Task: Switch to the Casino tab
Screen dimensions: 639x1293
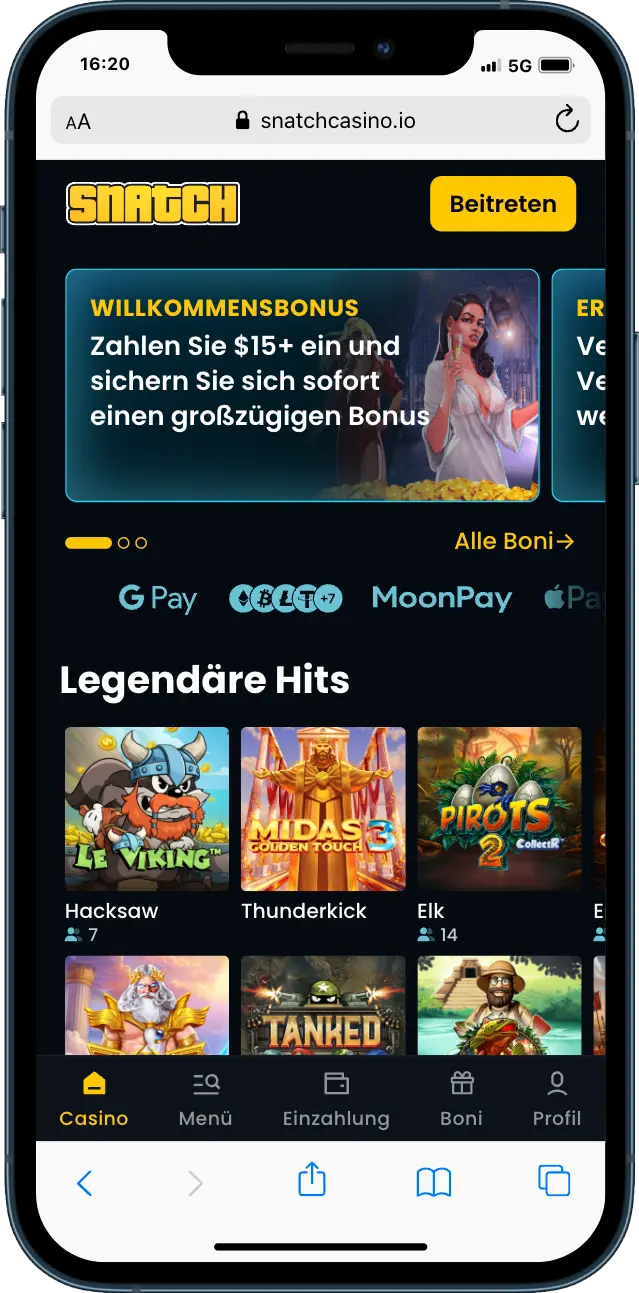Action: click(x=94, y=1098)
